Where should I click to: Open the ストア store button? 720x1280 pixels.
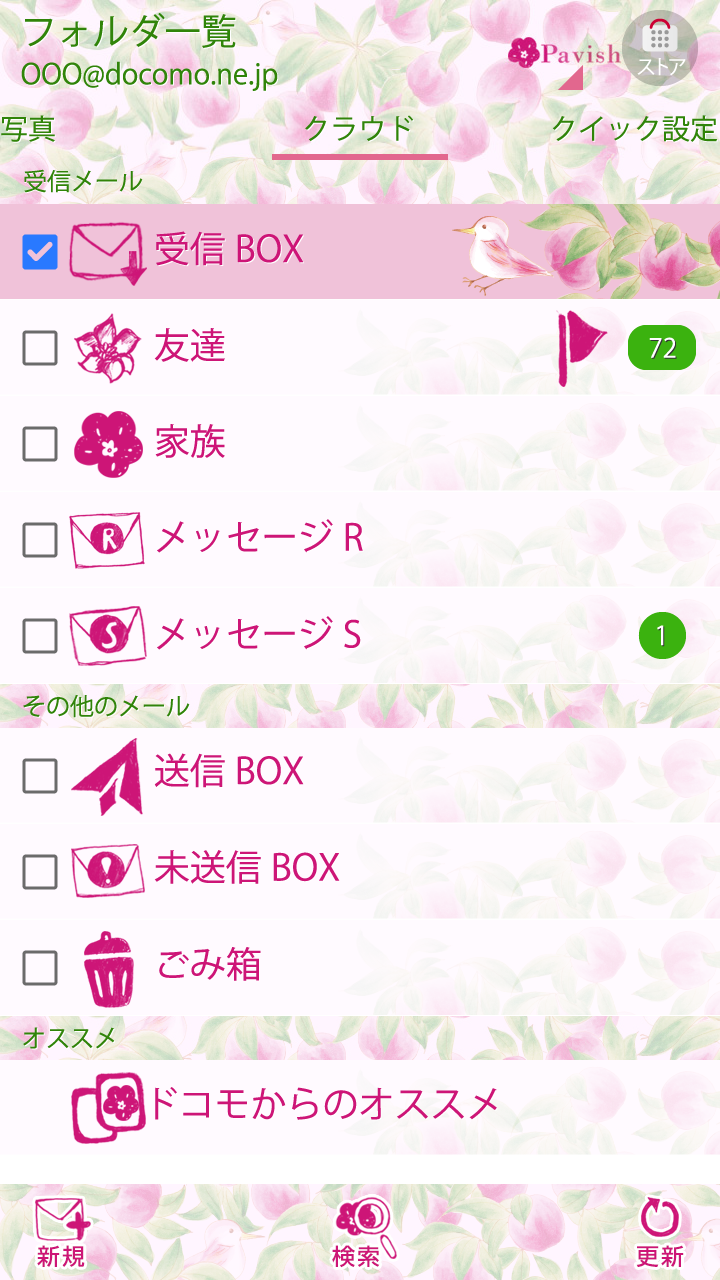tap(660, 47)
